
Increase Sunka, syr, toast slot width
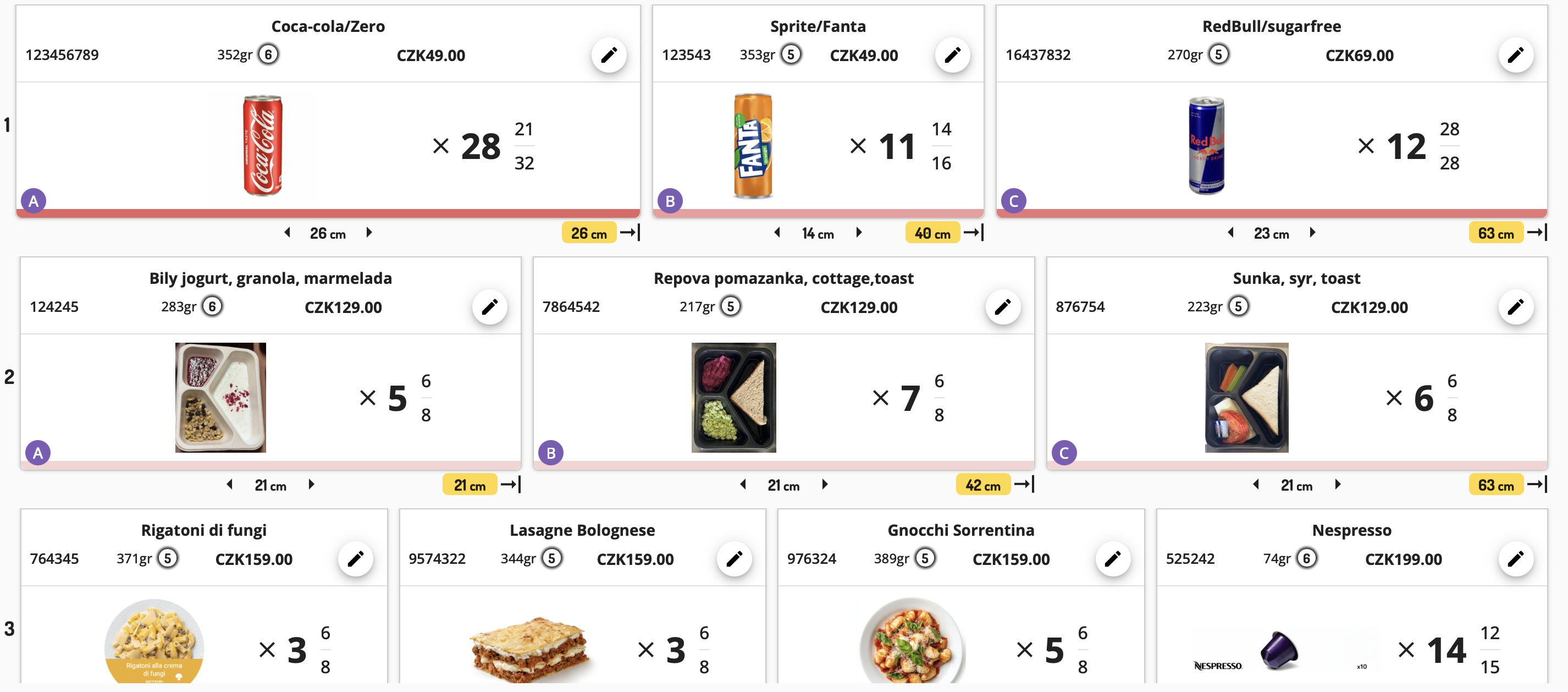coord(1337,484)
